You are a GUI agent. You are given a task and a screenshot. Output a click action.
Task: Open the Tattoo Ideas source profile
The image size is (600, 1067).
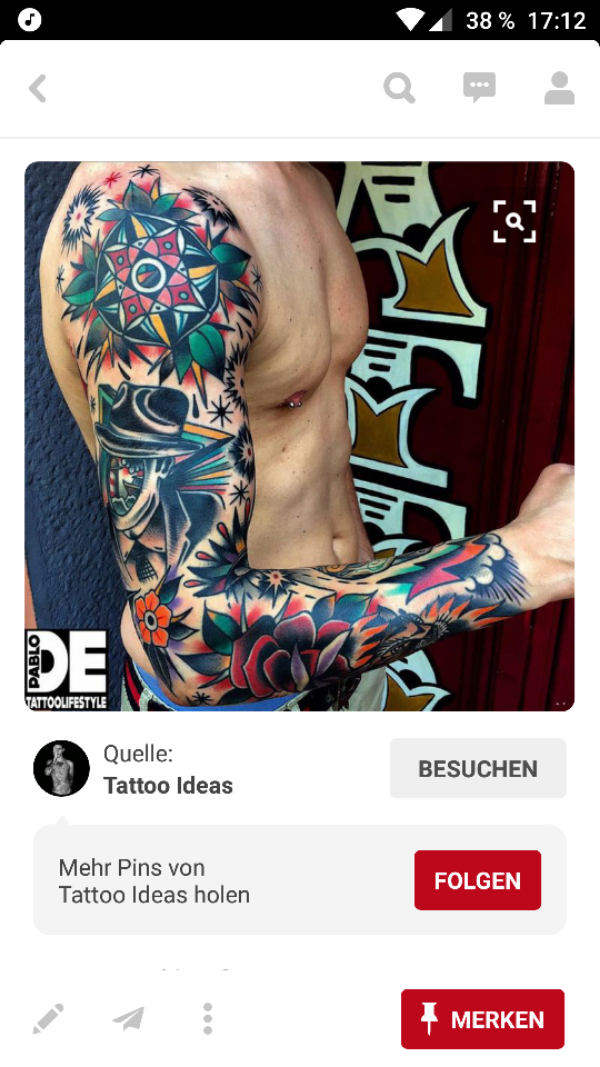point(167,785)
